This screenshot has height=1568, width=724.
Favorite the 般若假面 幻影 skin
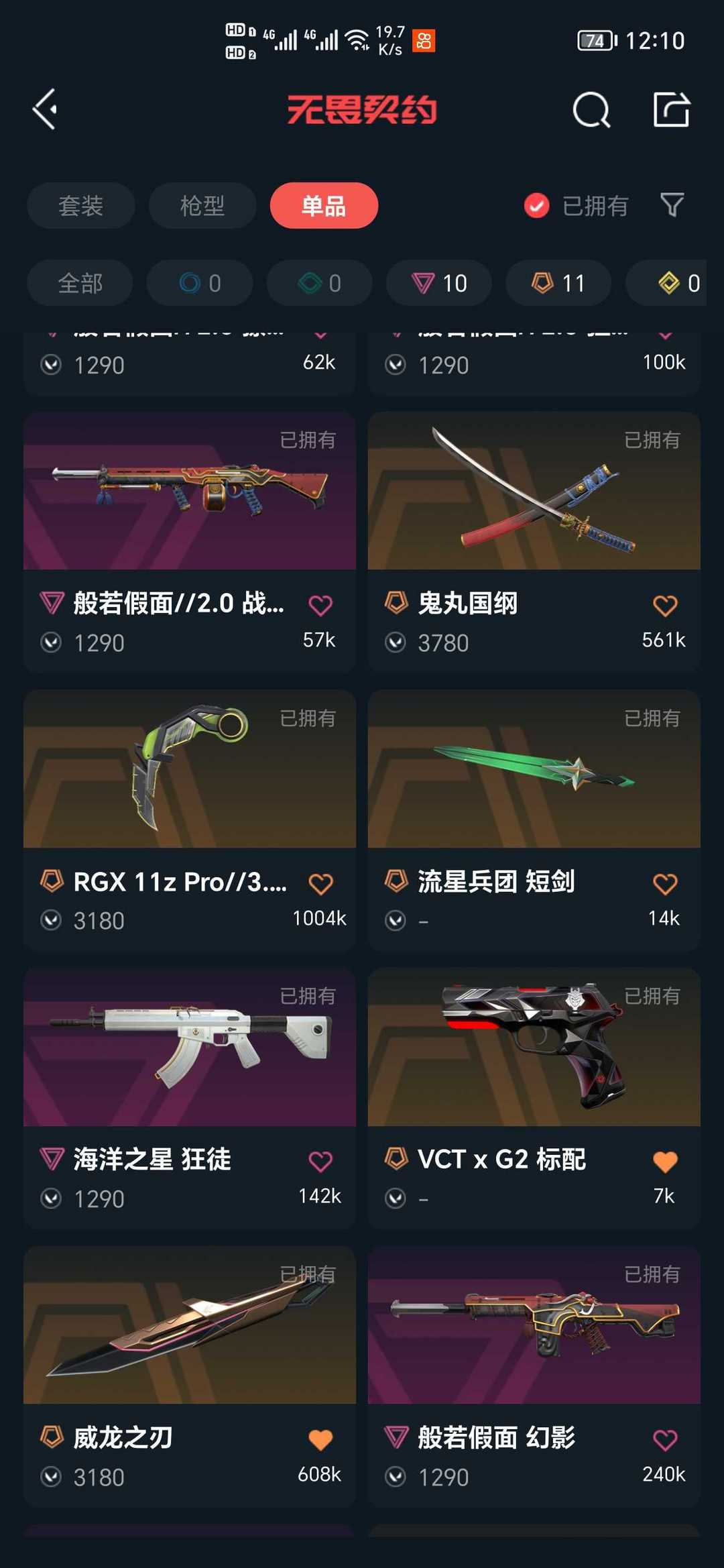coord(665,1440)
